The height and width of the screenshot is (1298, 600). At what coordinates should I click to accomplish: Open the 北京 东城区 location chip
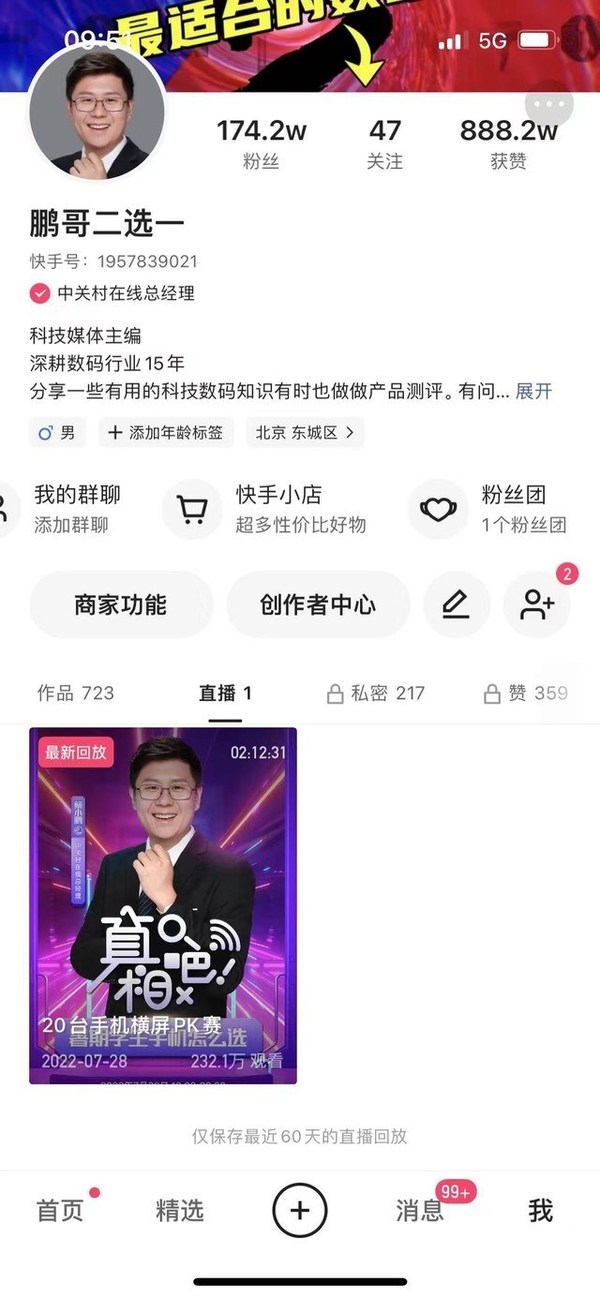pos(304,432)
